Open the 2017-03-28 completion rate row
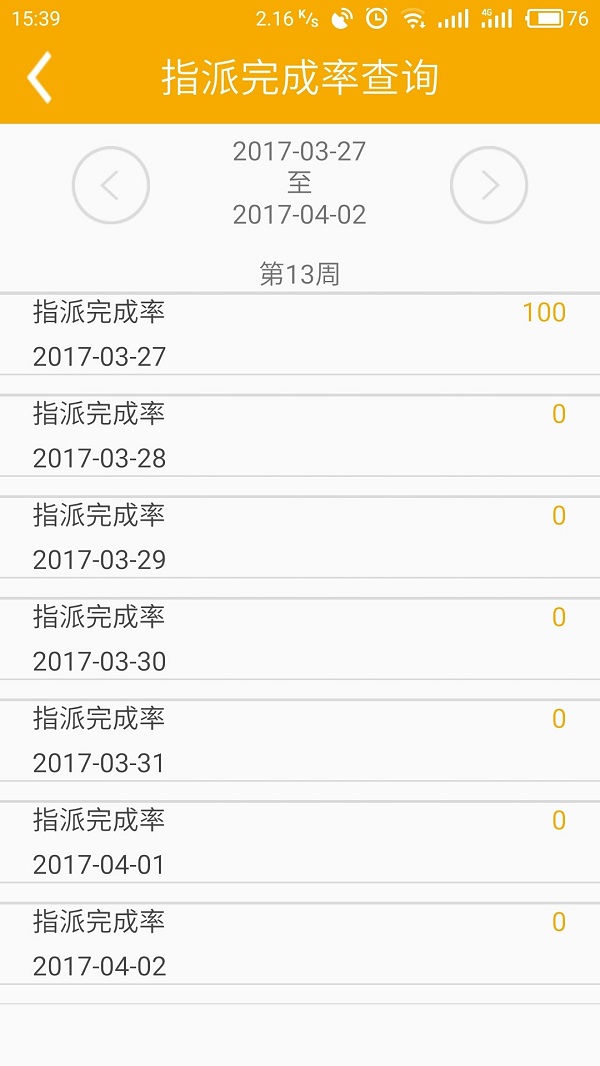 click(300, 436)
